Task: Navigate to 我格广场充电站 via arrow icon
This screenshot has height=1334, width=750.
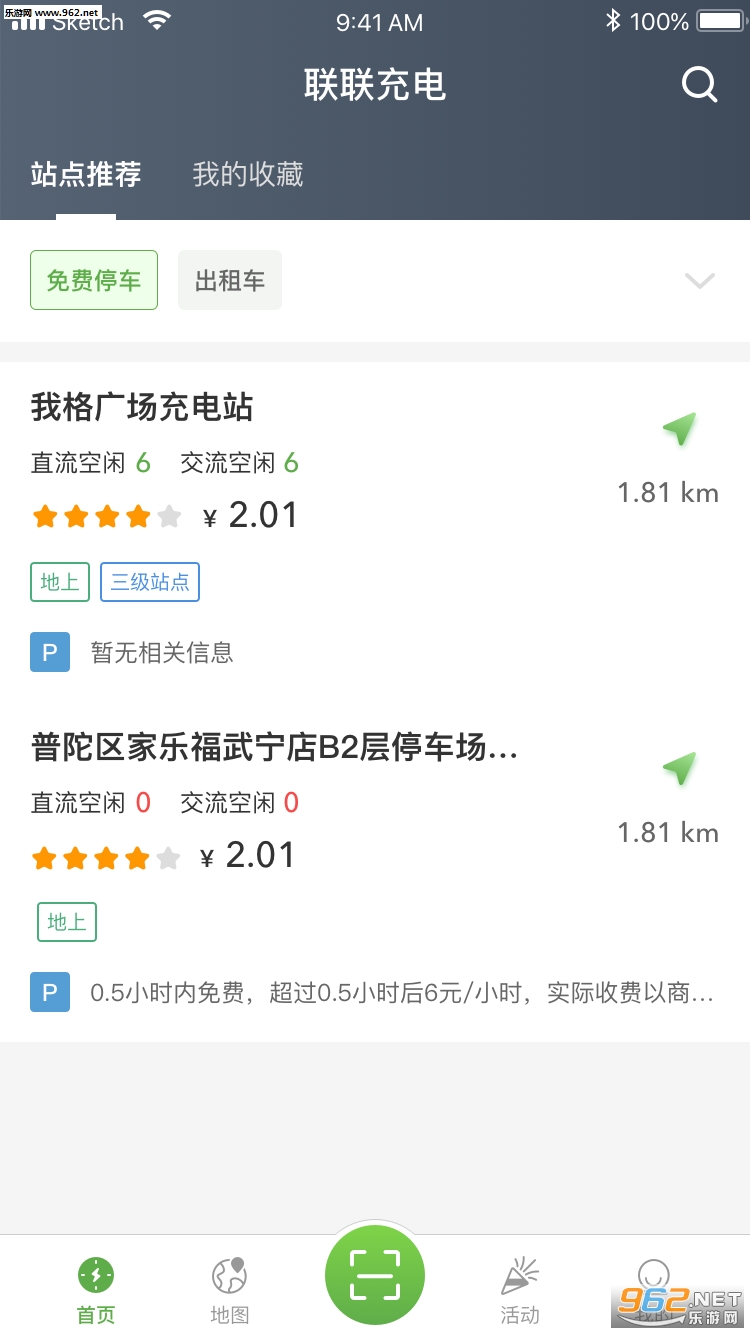Action: click(679, 430)
